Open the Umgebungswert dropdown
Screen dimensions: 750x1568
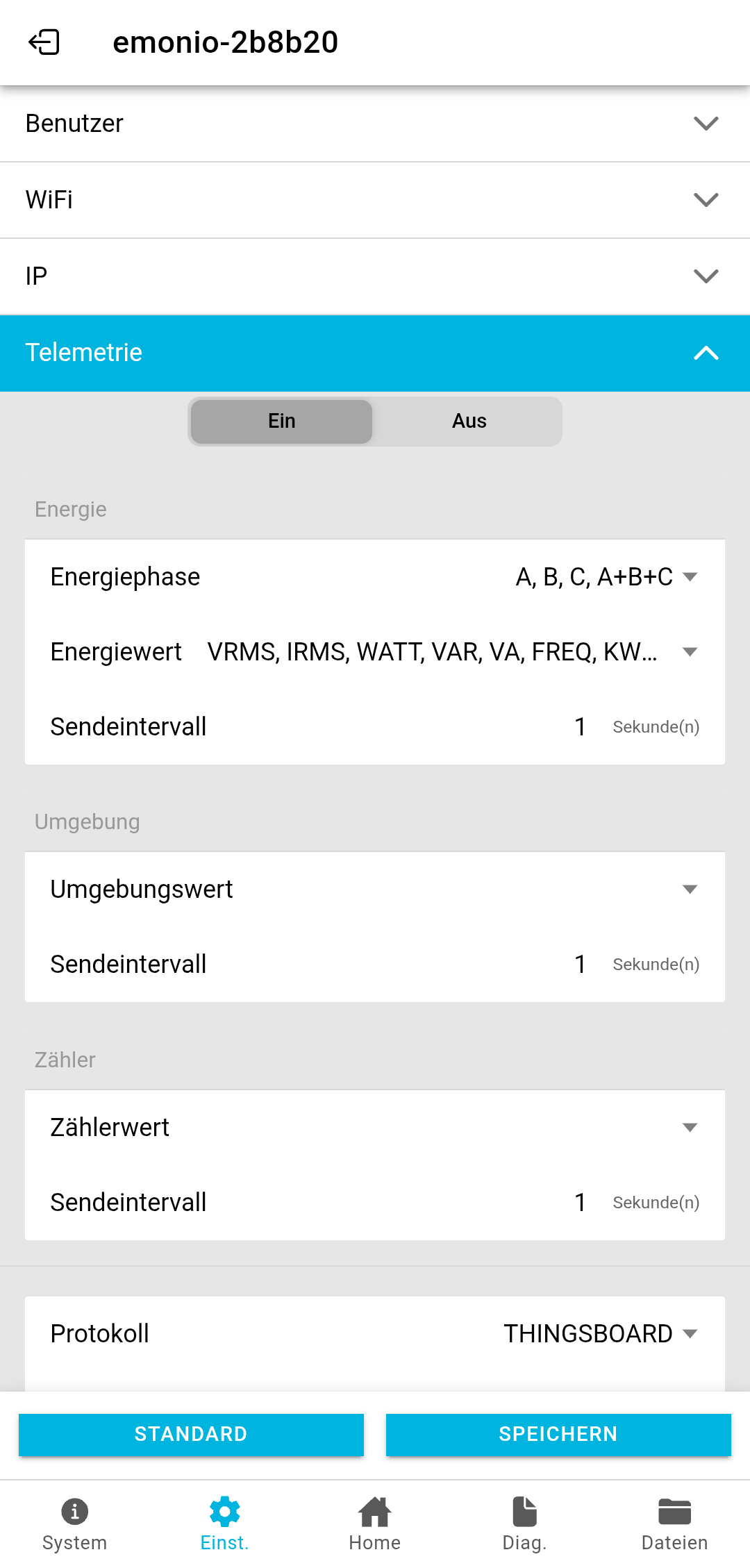click(690, 890)
